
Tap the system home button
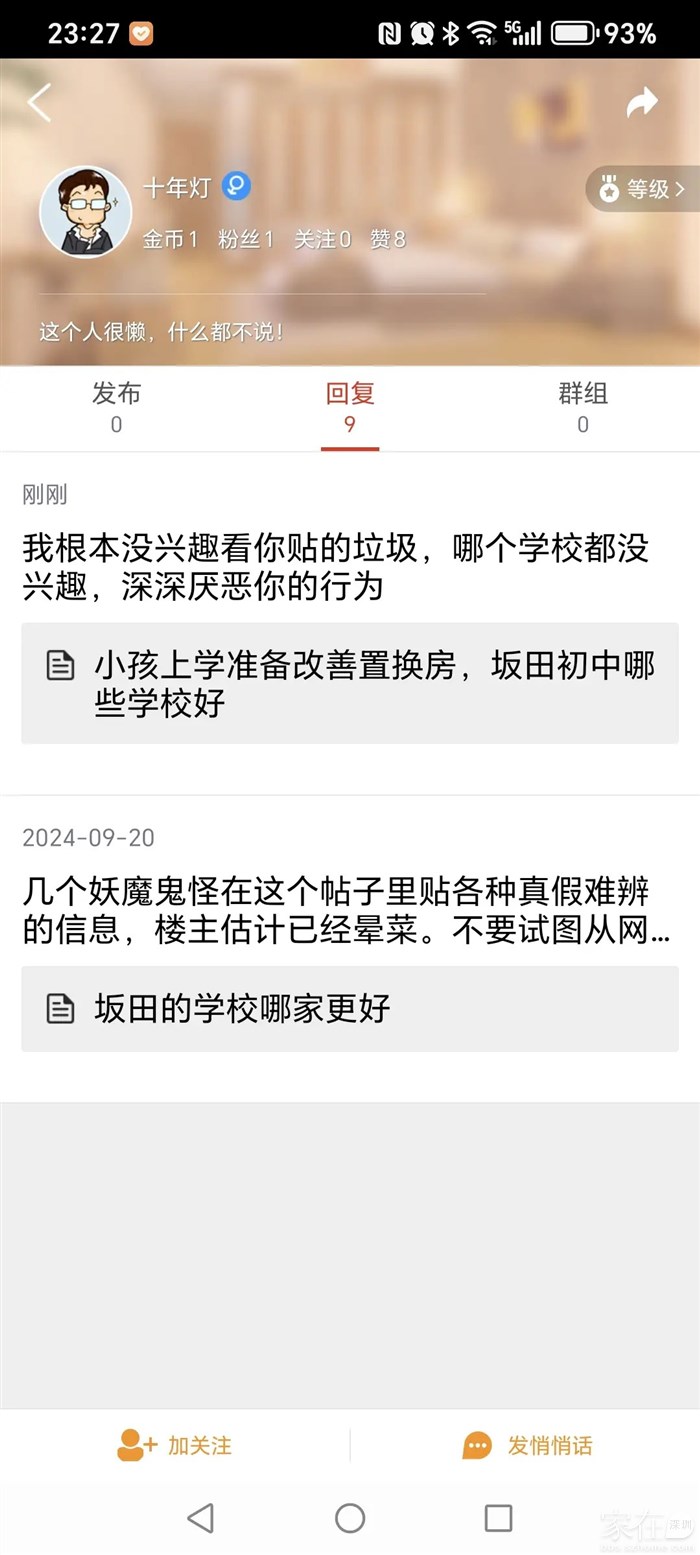(350, 1518)
